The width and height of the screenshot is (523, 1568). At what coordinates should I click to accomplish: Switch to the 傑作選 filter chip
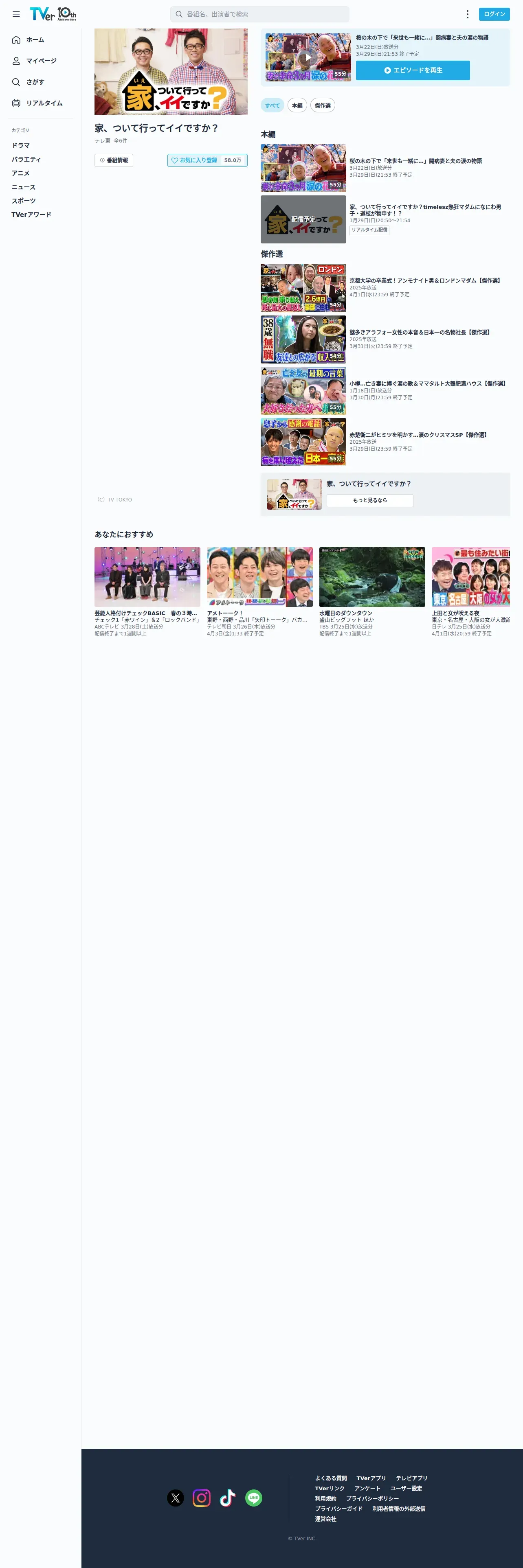[x=323, y=105]
